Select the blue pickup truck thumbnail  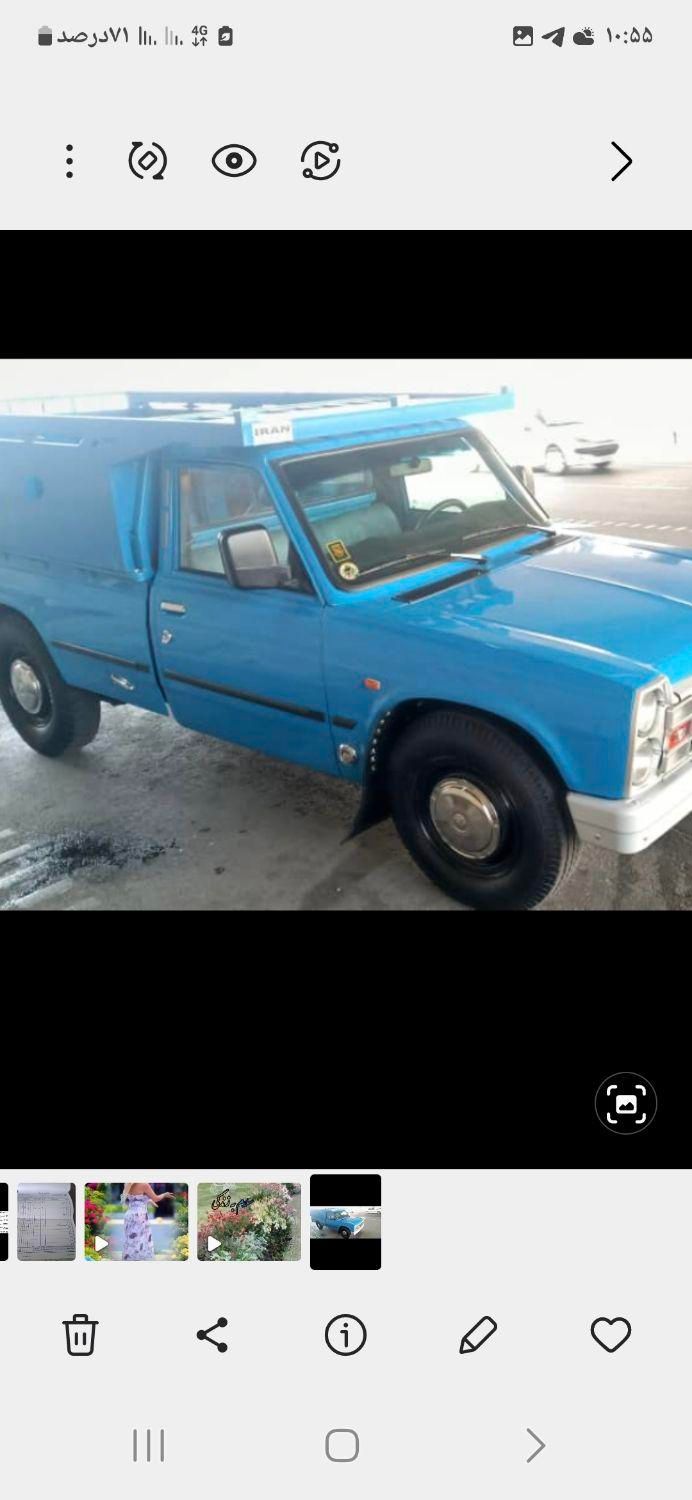click(345, 1221)
